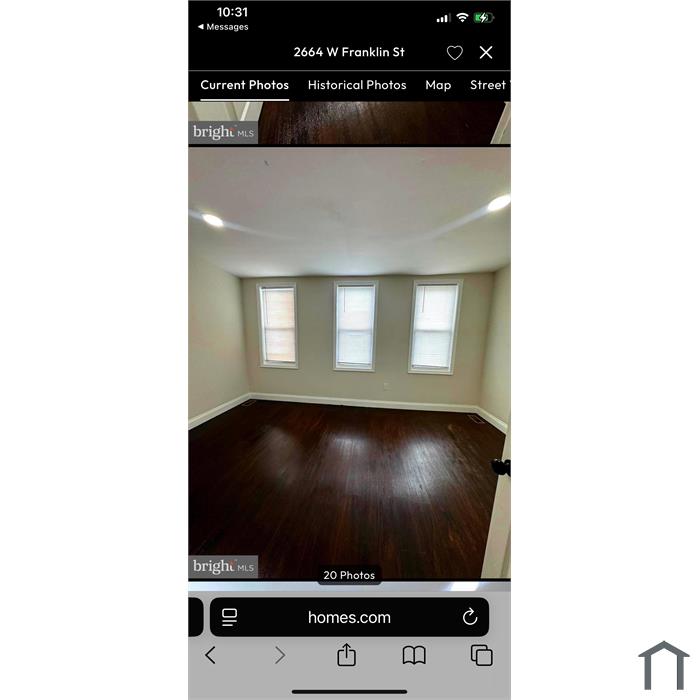
Task: Open Safari bookmarks
Action: click(414, 655)
